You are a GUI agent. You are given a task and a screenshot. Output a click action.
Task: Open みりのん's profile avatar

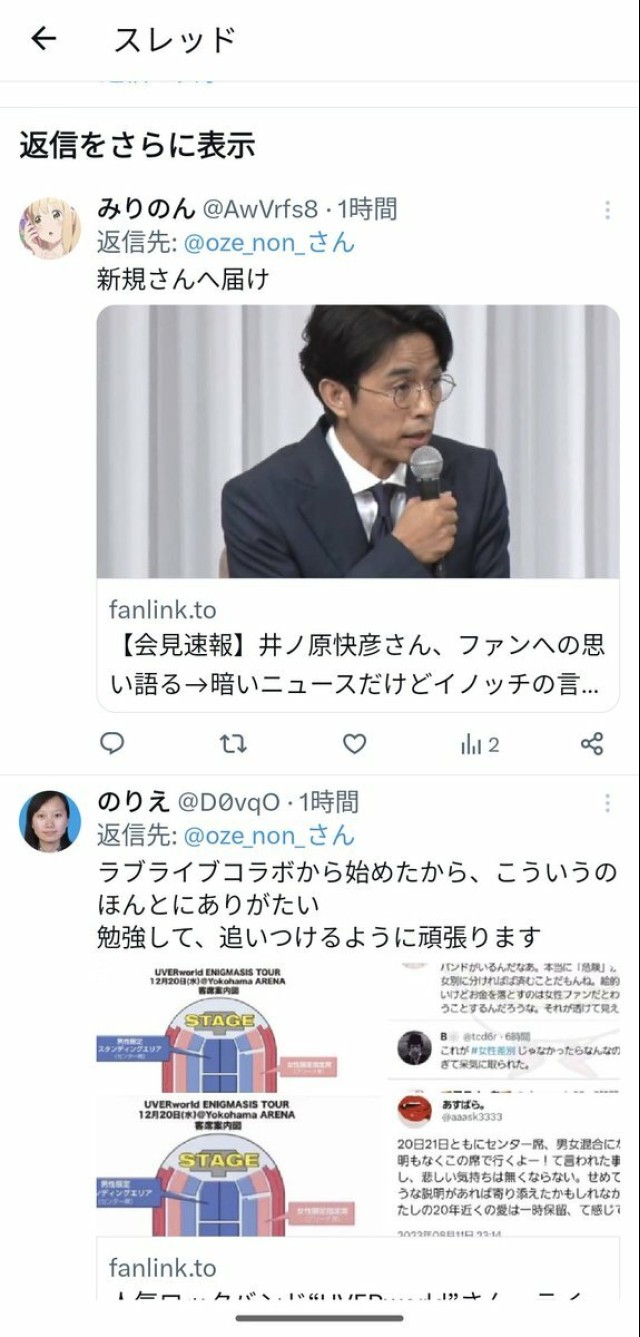pyautogui.click(x=50, y=227)
